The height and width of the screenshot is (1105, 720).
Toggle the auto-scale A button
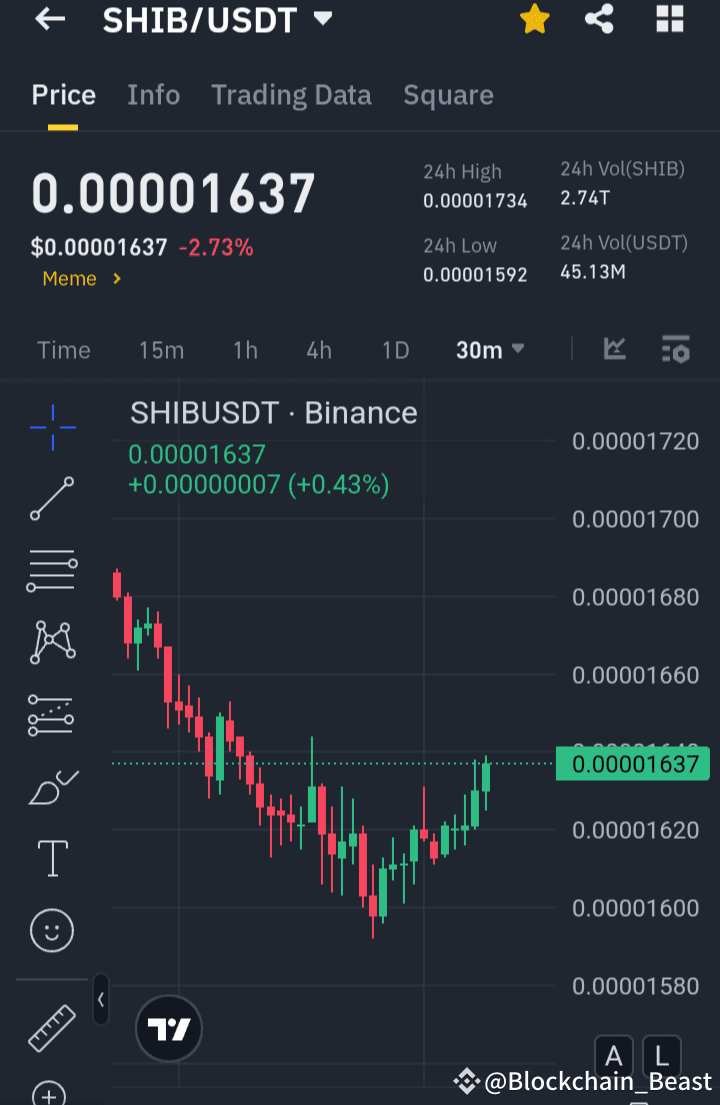point(613,1056)
